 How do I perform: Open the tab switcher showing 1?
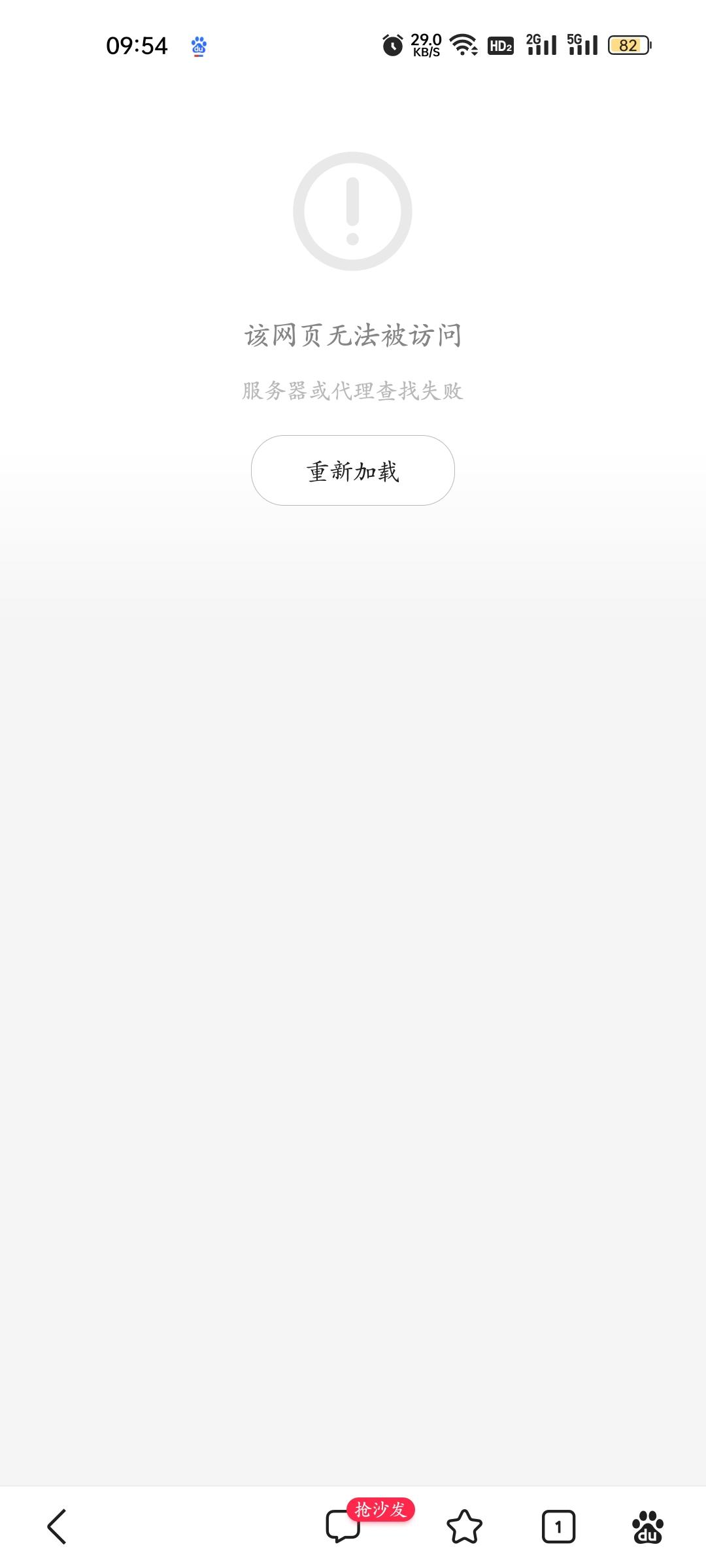pyautogui.click(x=558, y=1526)
